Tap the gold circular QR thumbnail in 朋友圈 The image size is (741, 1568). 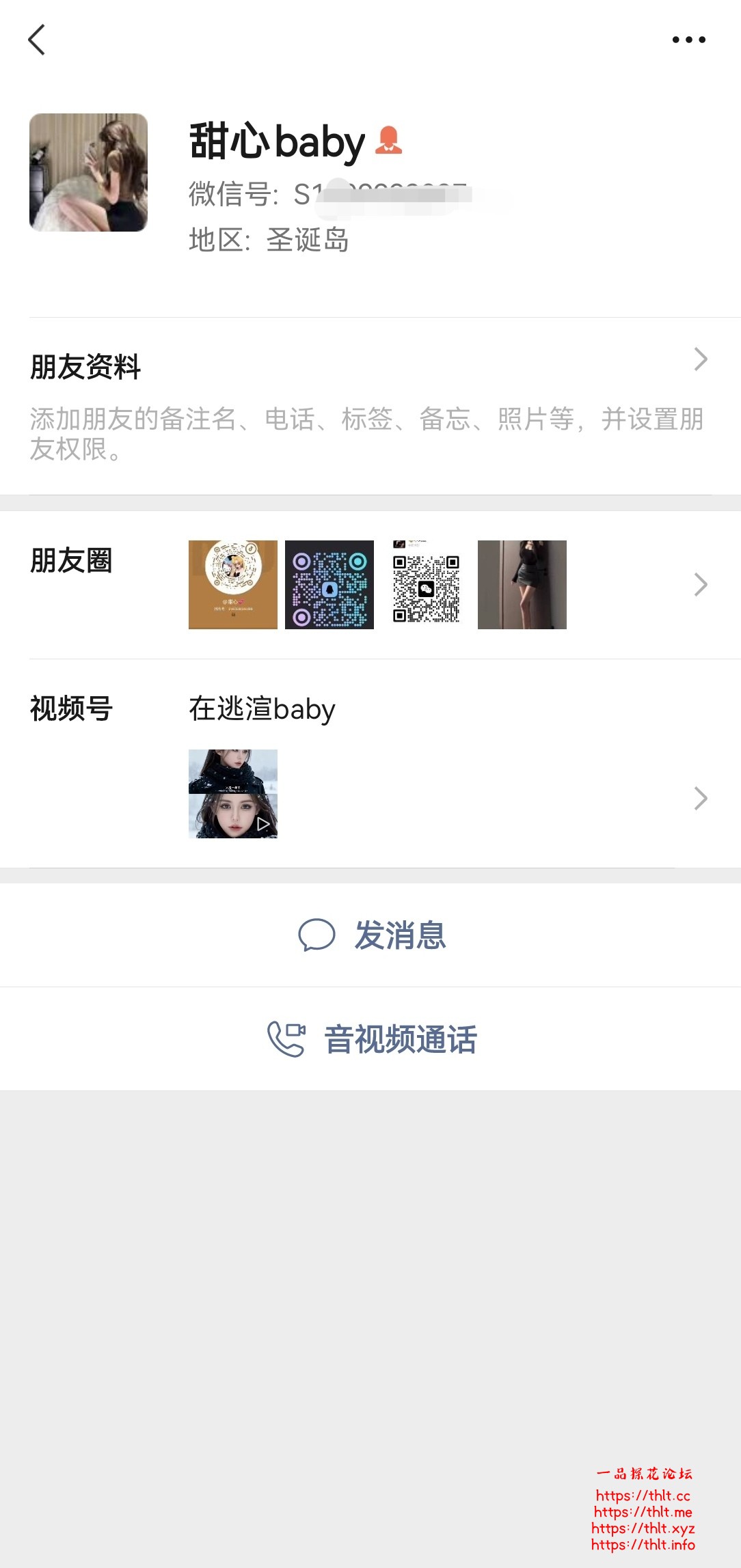[232, 584]
